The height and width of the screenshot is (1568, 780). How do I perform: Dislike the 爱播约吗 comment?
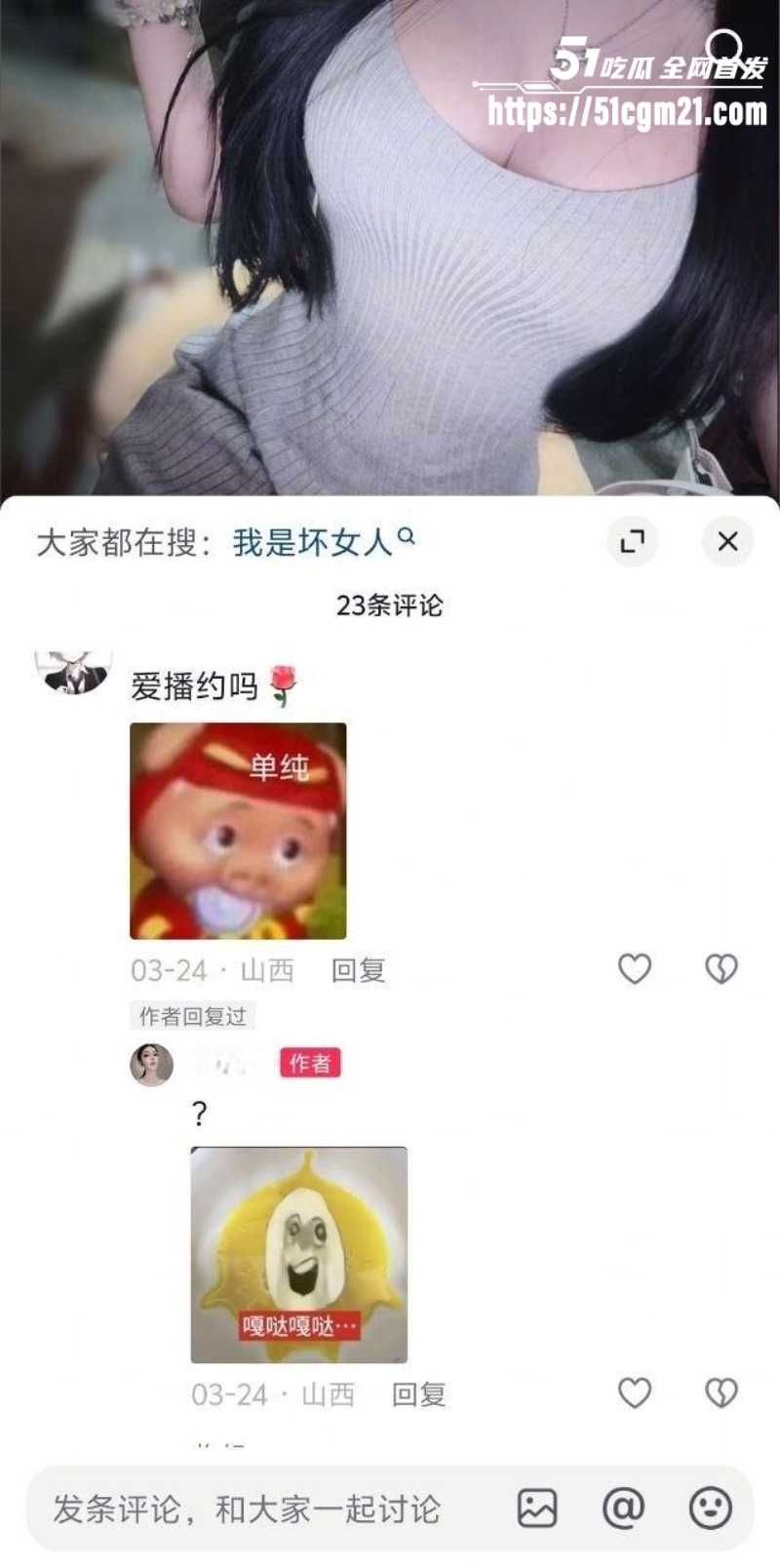721,968
